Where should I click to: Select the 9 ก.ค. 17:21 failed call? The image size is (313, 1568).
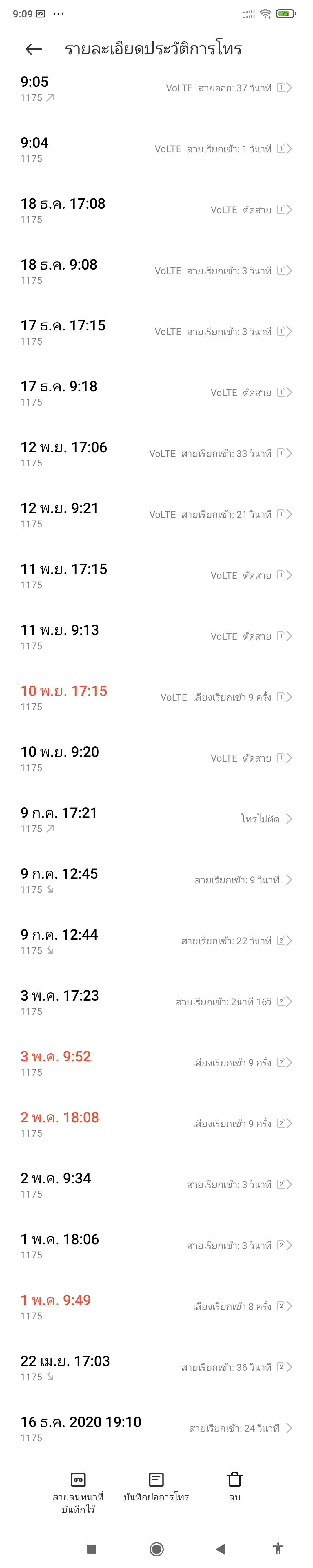pos(156,819)
